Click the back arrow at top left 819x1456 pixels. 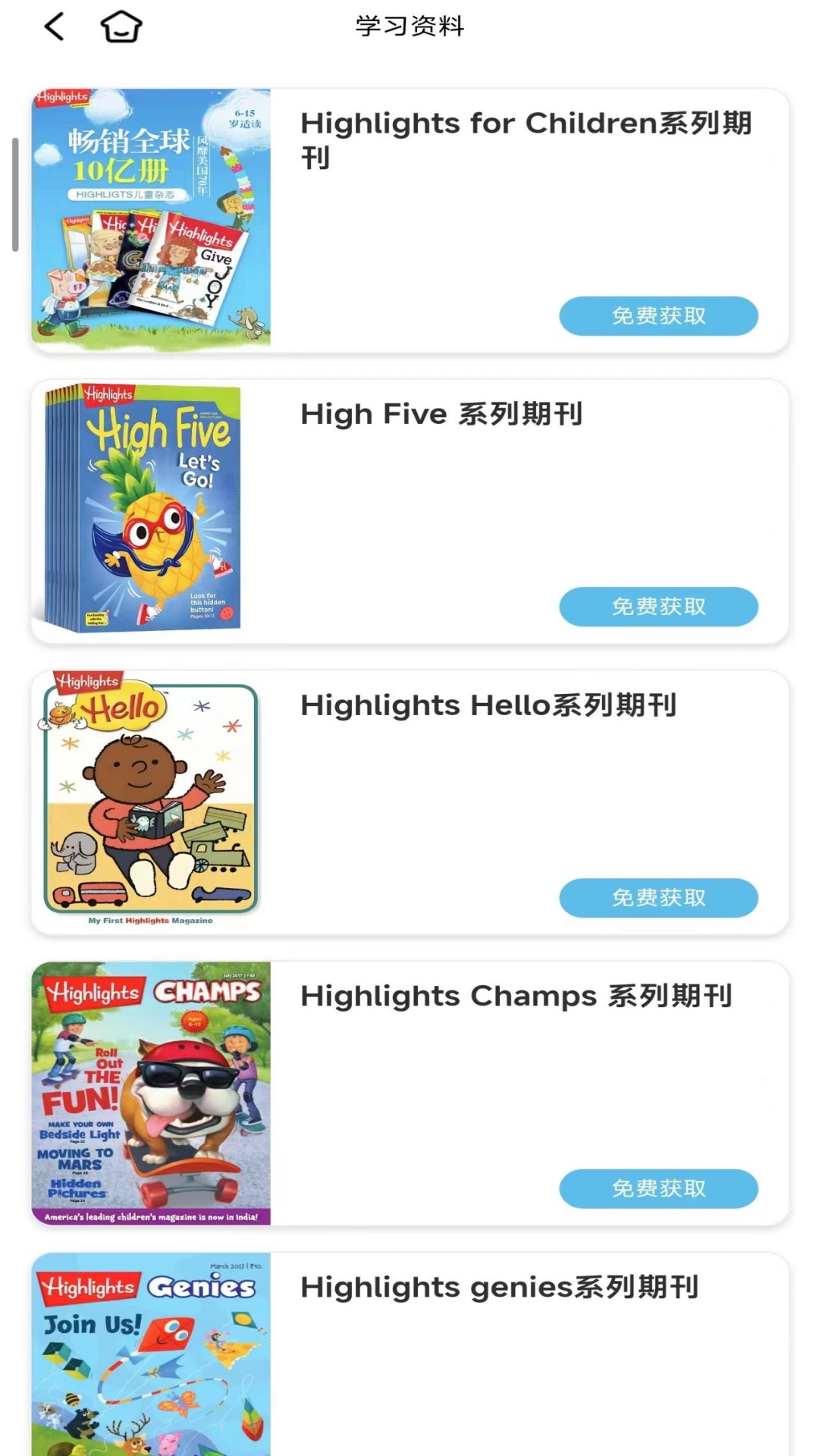point(53,27)
